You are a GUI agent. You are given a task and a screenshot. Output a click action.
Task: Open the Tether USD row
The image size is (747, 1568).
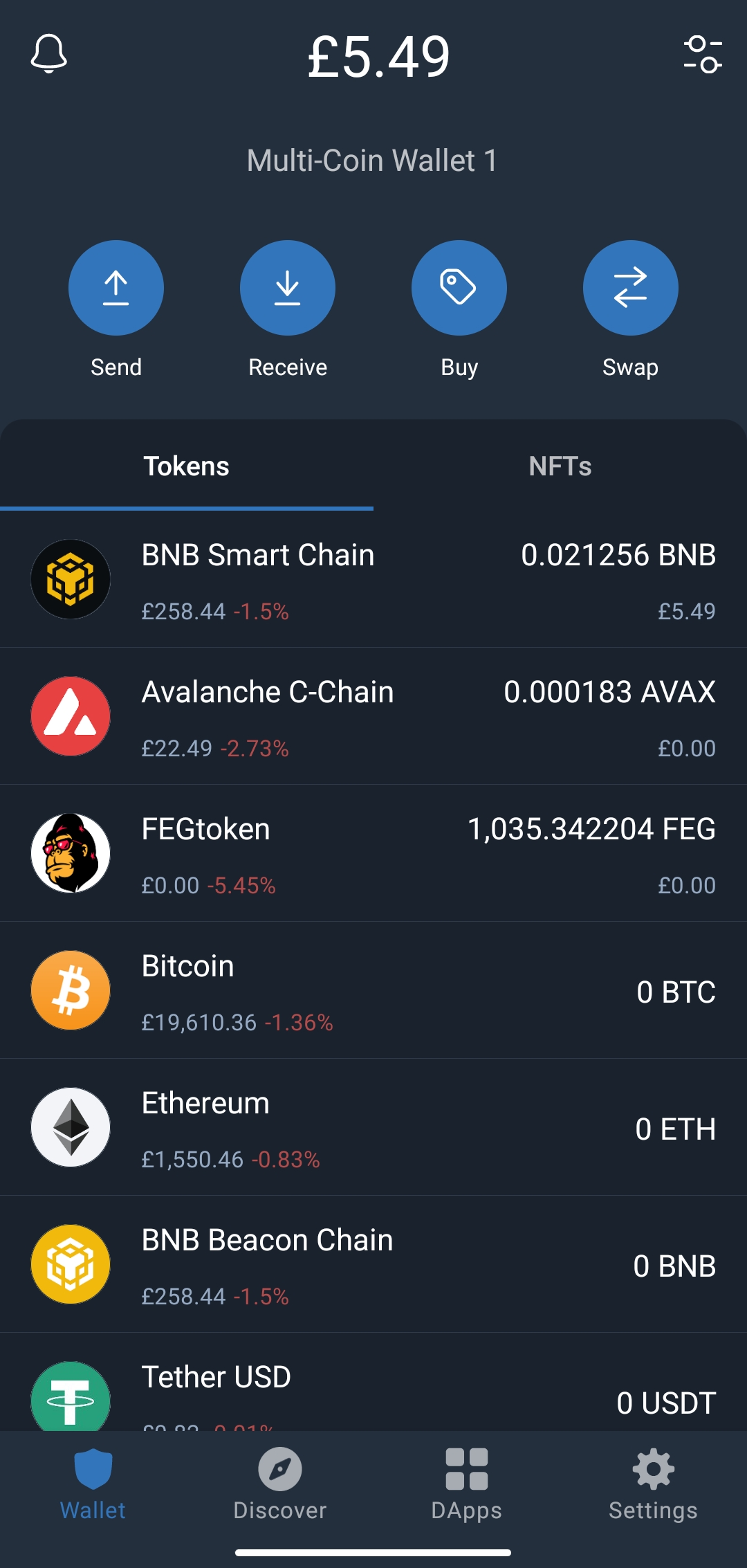tap(373, 1382)
